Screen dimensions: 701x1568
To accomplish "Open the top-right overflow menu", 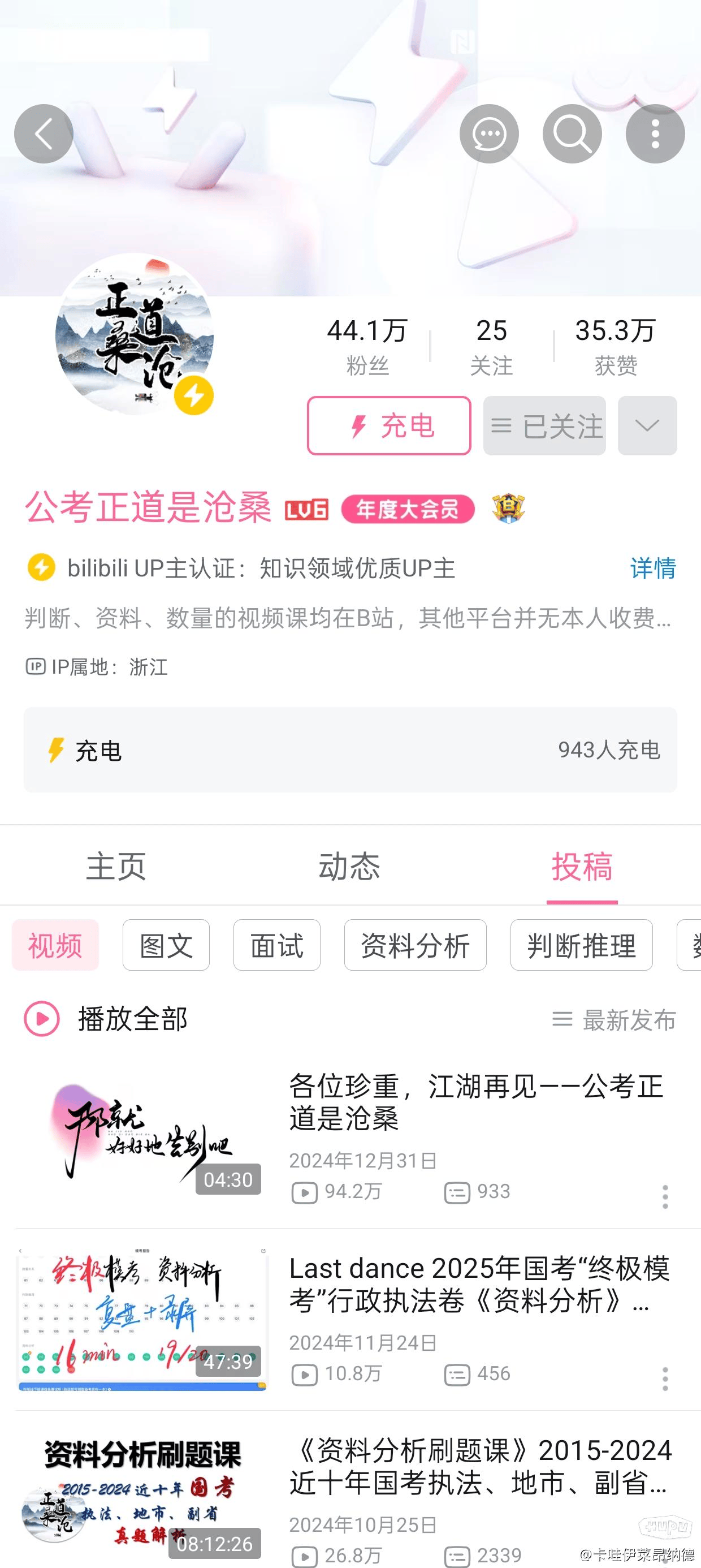I will pos(655,134).
